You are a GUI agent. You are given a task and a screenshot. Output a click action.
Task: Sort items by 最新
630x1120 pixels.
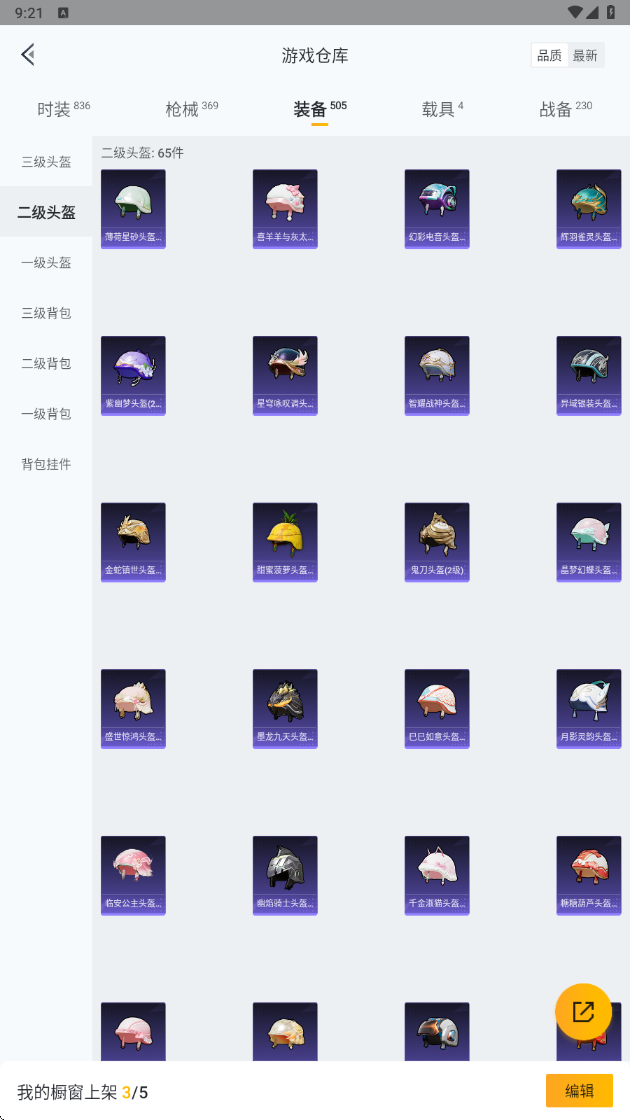coord(585,56)
